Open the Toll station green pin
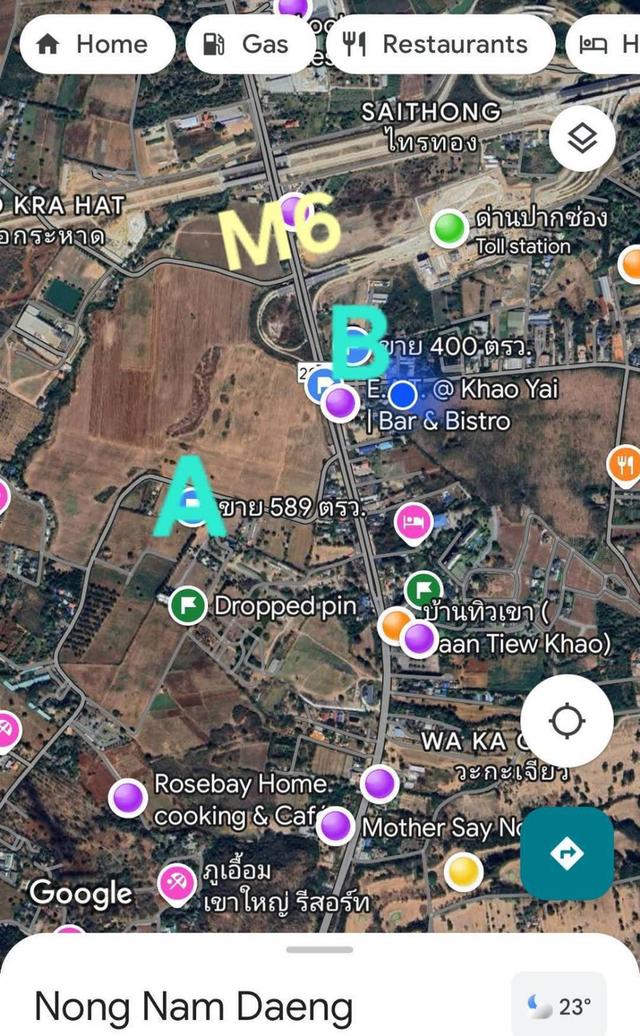The width and height of the screenshot is (640, 1036). (450, 229)
